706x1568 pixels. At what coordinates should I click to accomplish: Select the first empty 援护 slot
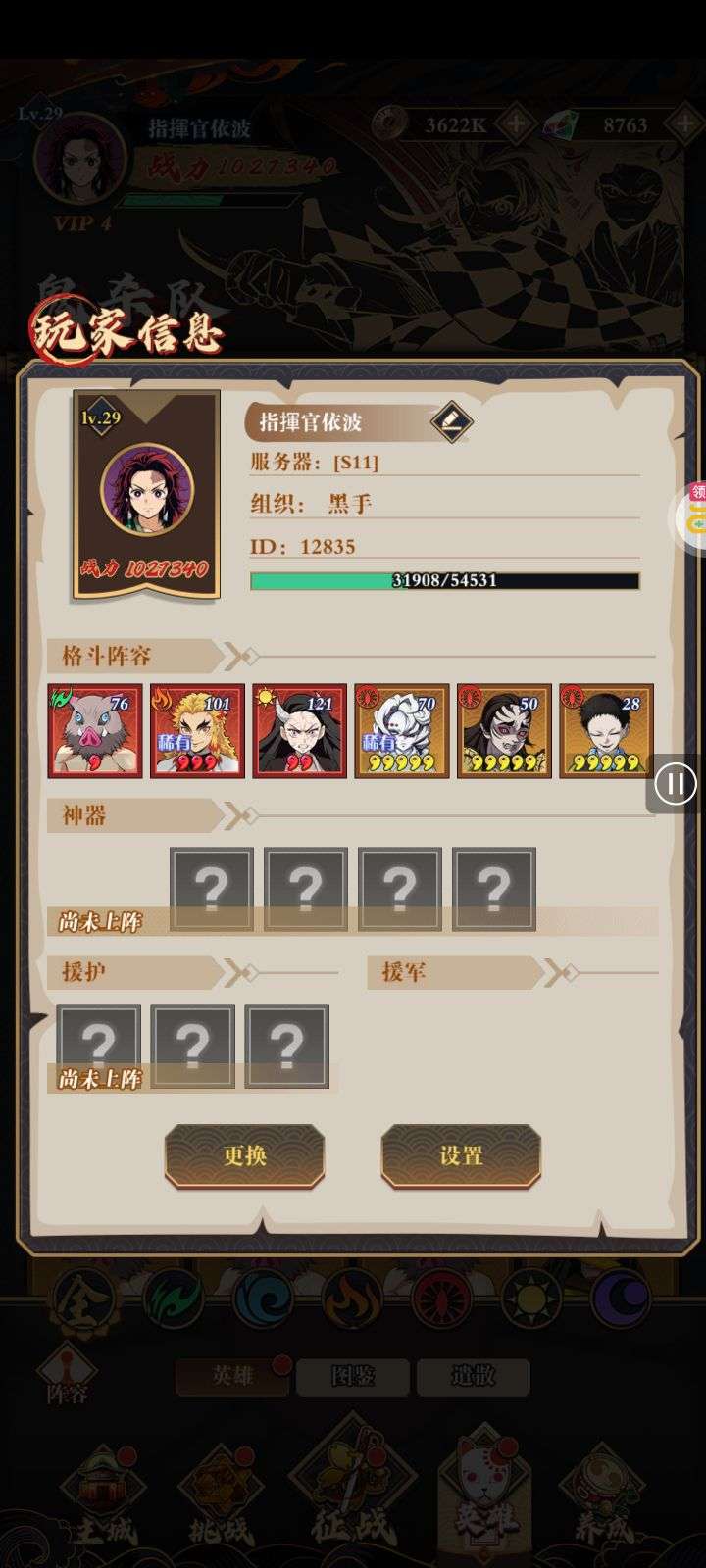click(98, 1046)
